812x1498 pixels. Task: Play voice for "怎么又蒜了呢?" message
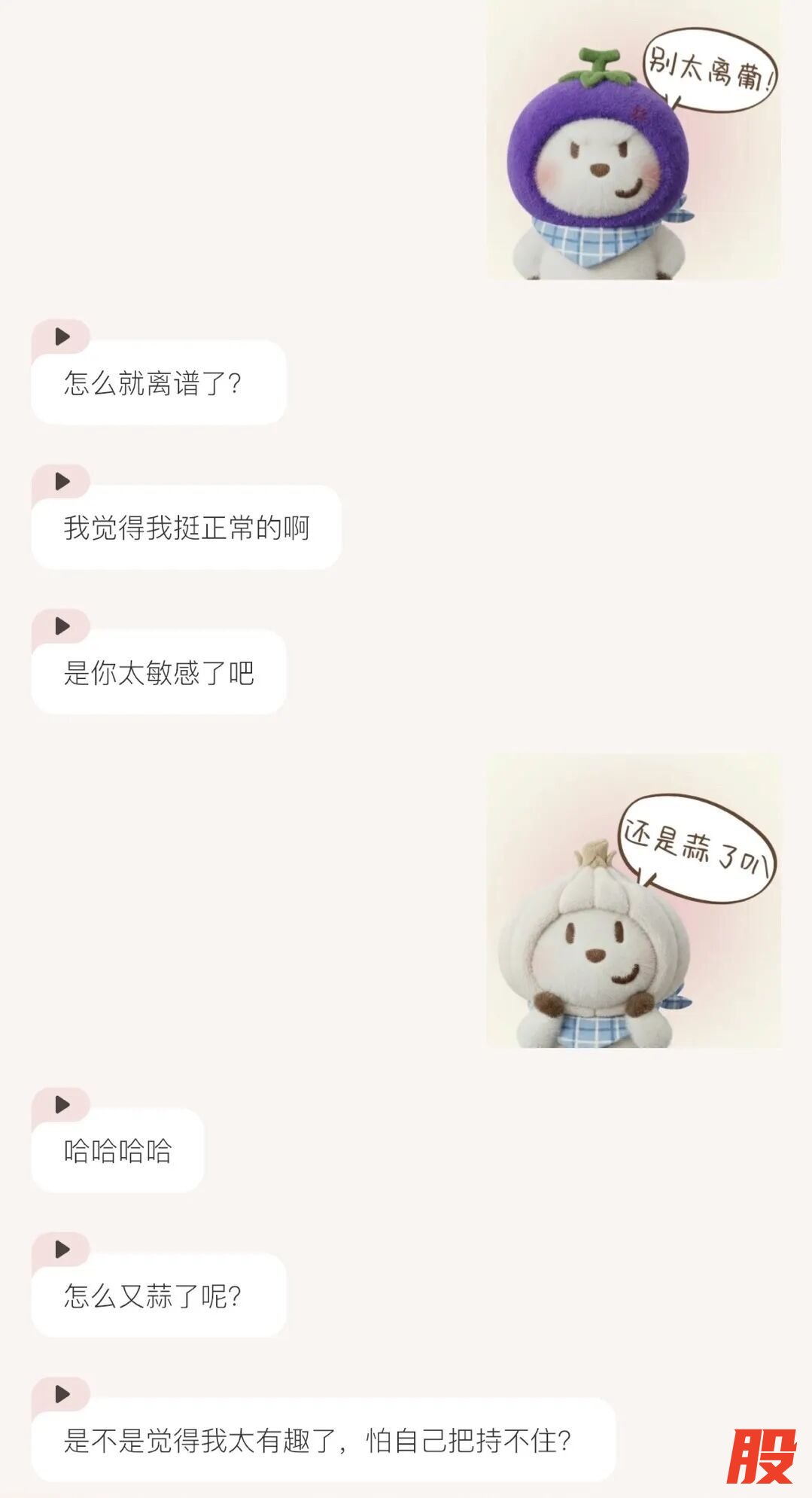click(x=62, y=1249)
